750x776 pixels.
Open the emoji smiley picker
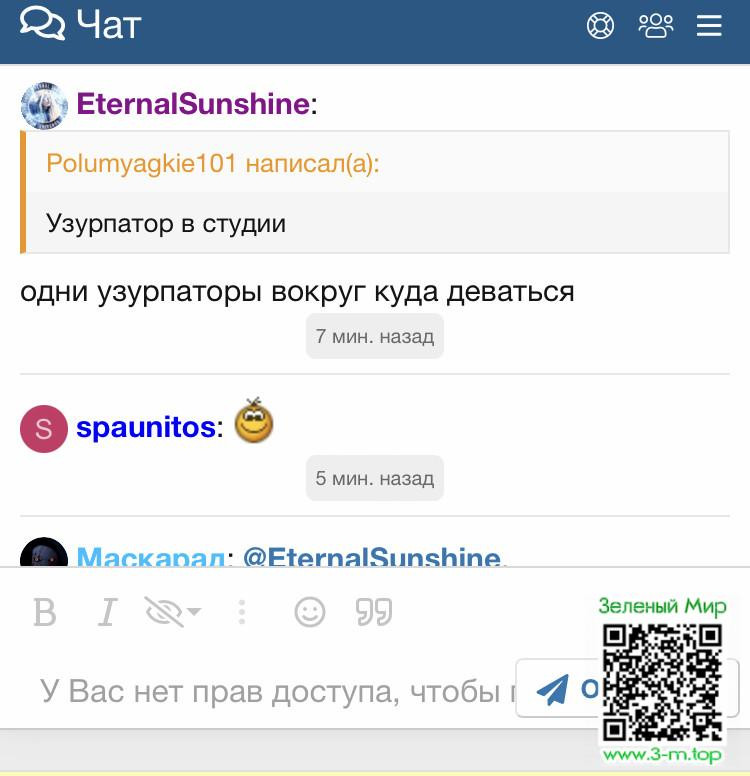310,612
